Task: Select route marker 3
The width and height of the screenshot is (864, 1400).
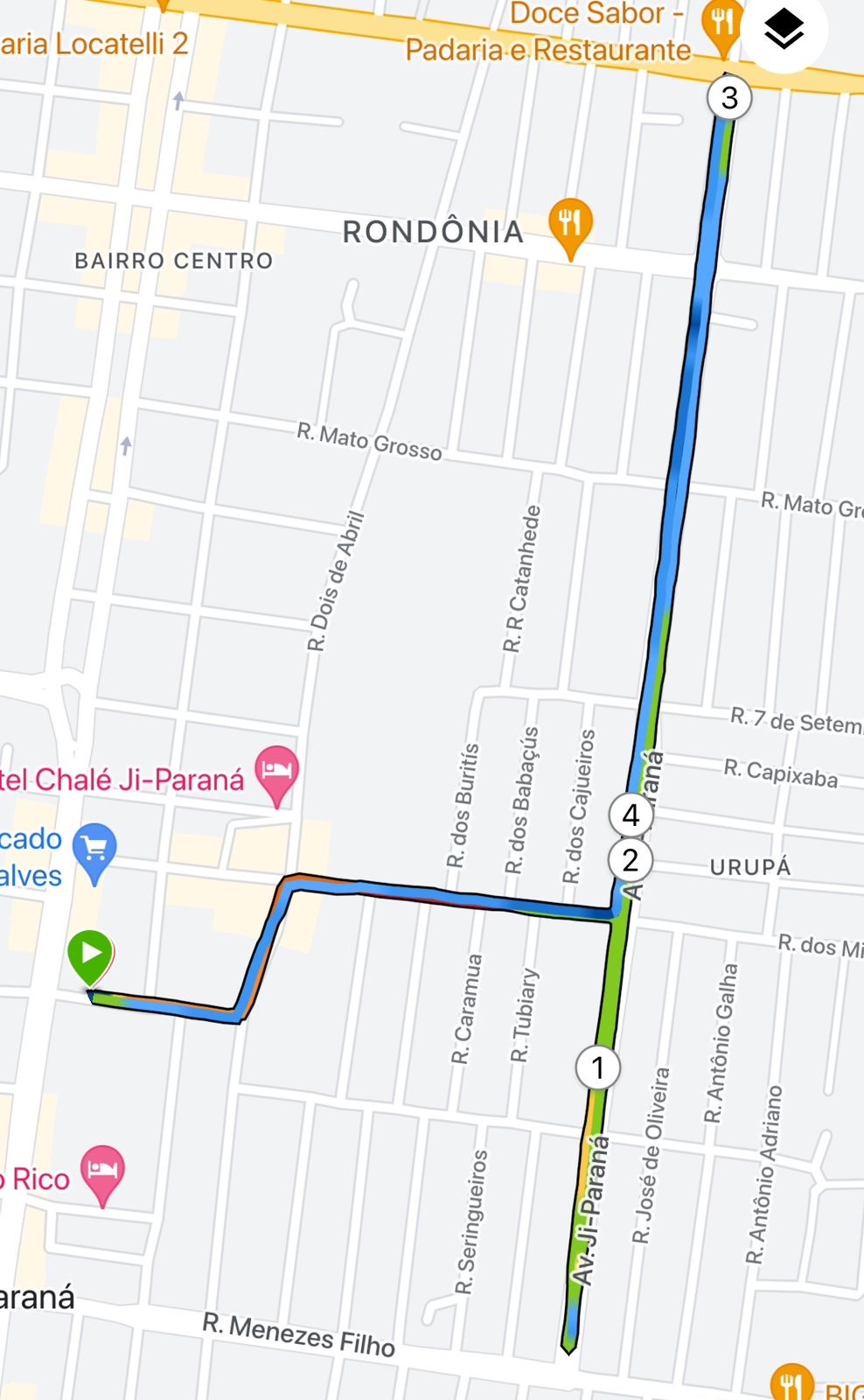Action: [x=729, y=97]
